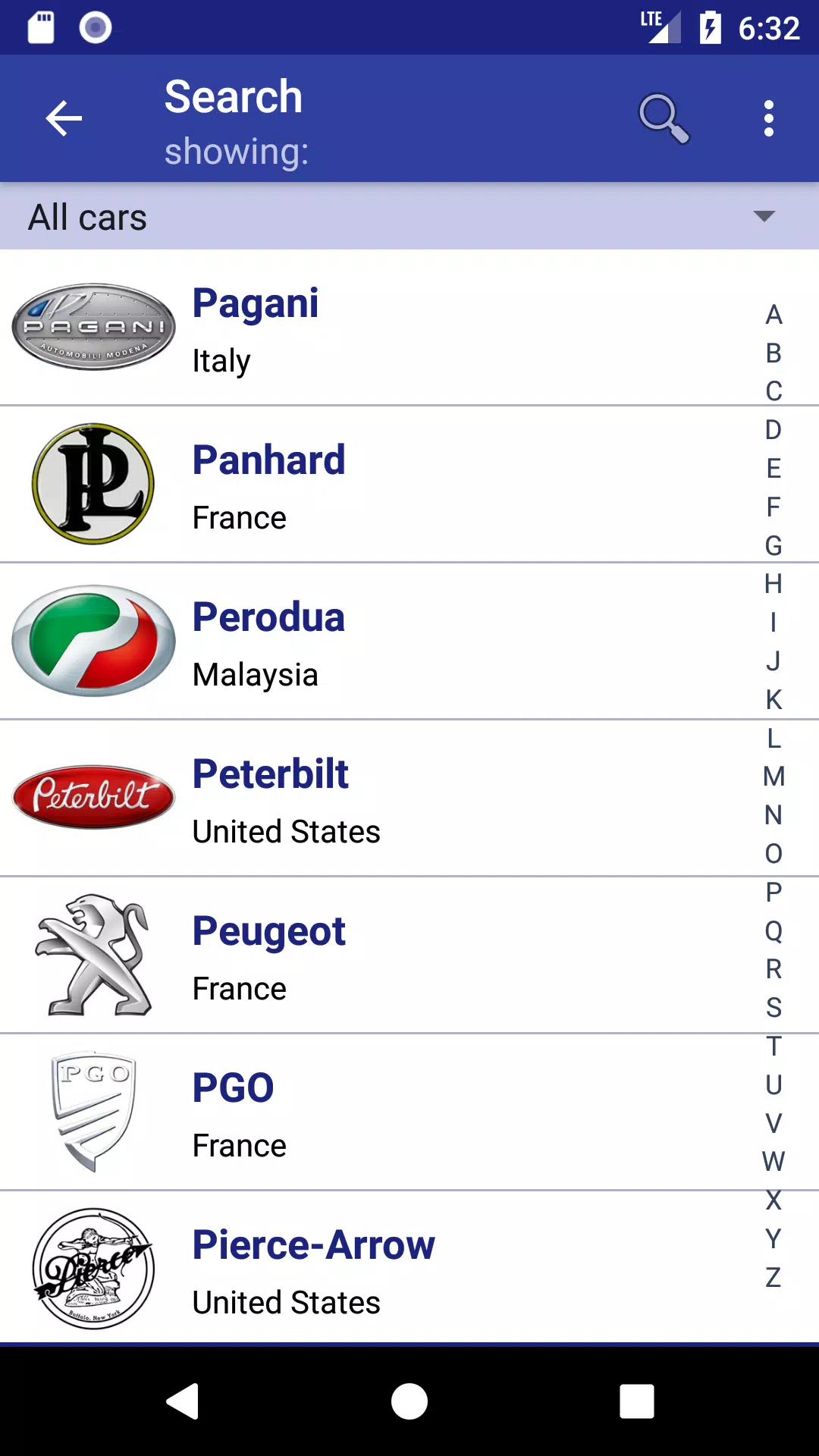Tap the search magnifier icon

coord(664,118)
